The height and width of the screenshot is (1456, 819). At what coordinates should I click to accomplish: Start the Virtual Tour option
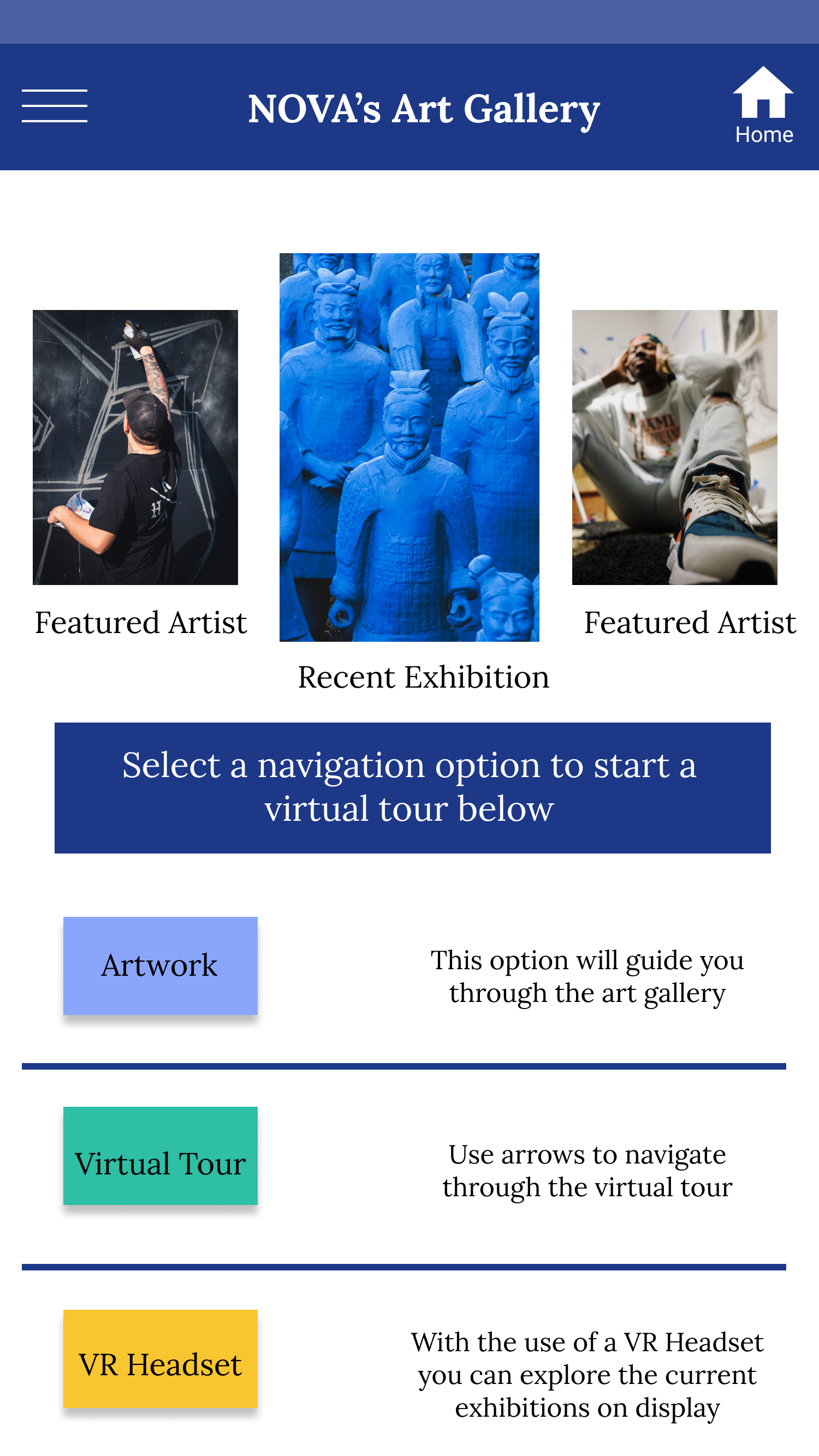point(160,1155)
